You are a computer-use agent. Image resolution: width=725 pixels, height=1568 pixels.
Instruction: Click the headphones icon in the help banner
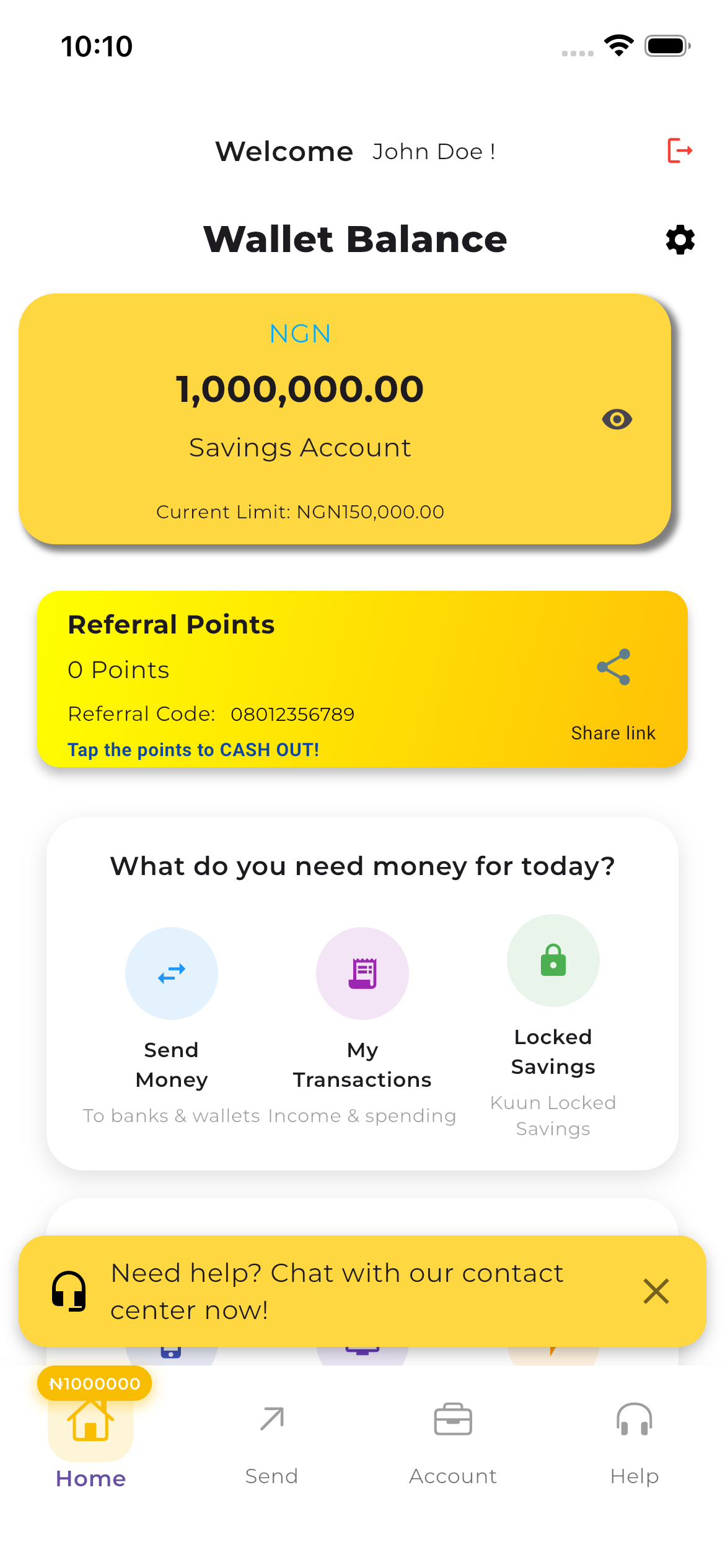[69, 1291]
